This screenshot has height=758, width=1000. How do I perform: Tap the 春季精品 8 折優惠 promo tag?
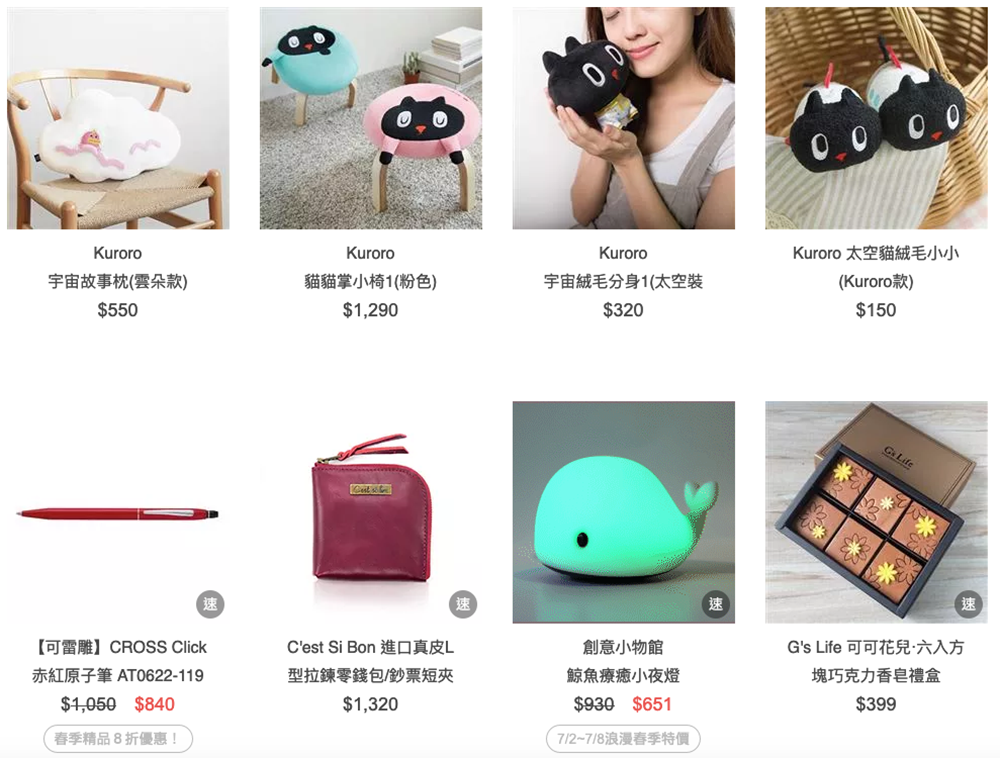pyautogui.click(x=118, y=739)
